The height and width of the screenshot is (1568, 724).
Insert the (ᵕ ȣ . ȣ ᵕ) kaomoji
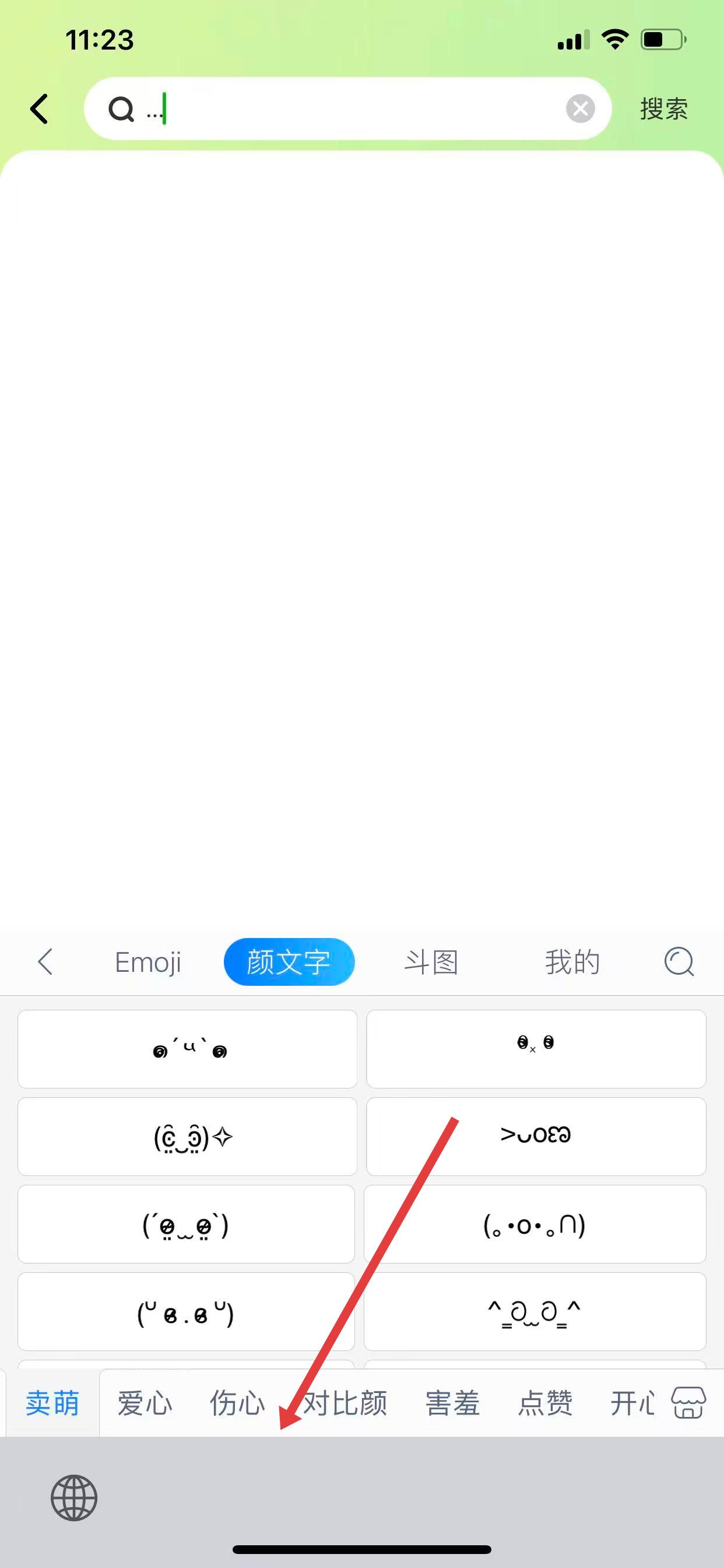pyautogui.click(x=186, y=1312)
